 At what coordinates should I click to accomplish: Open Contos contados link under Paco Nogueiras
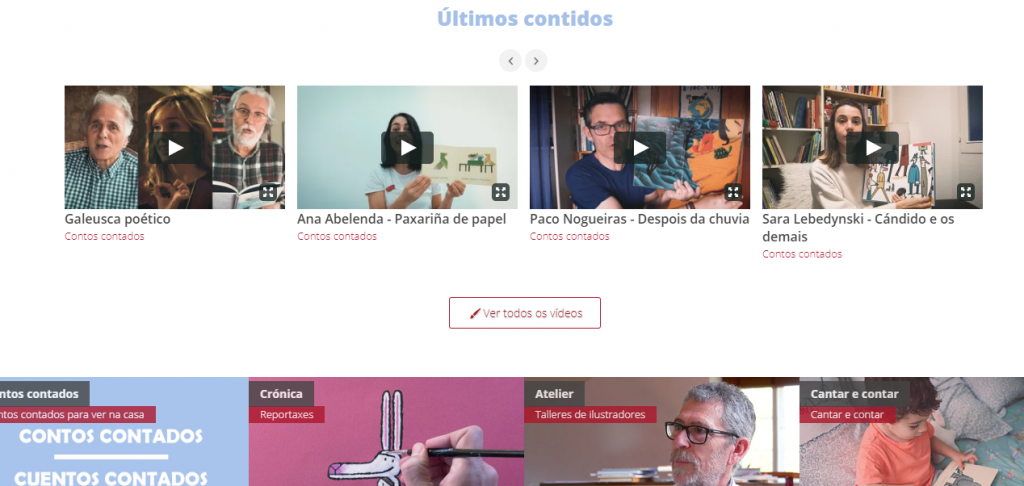569,237
